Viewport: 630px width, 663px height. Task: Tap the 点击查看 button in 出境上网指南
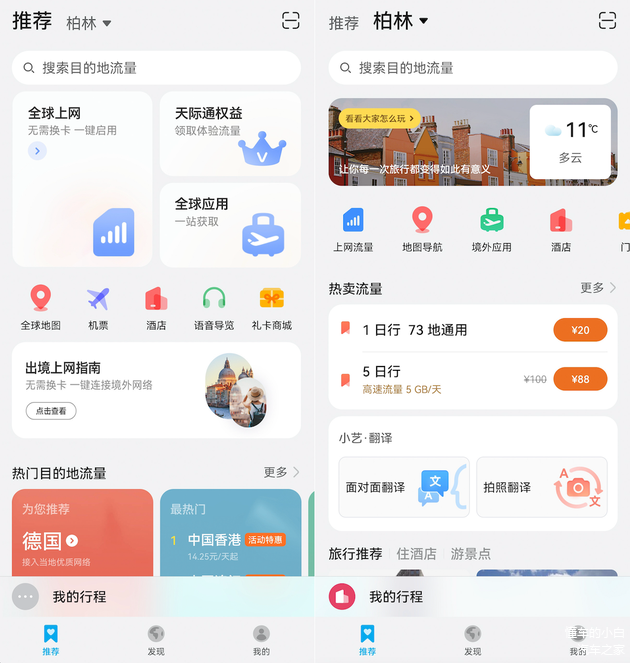click(x=51, y=411)
